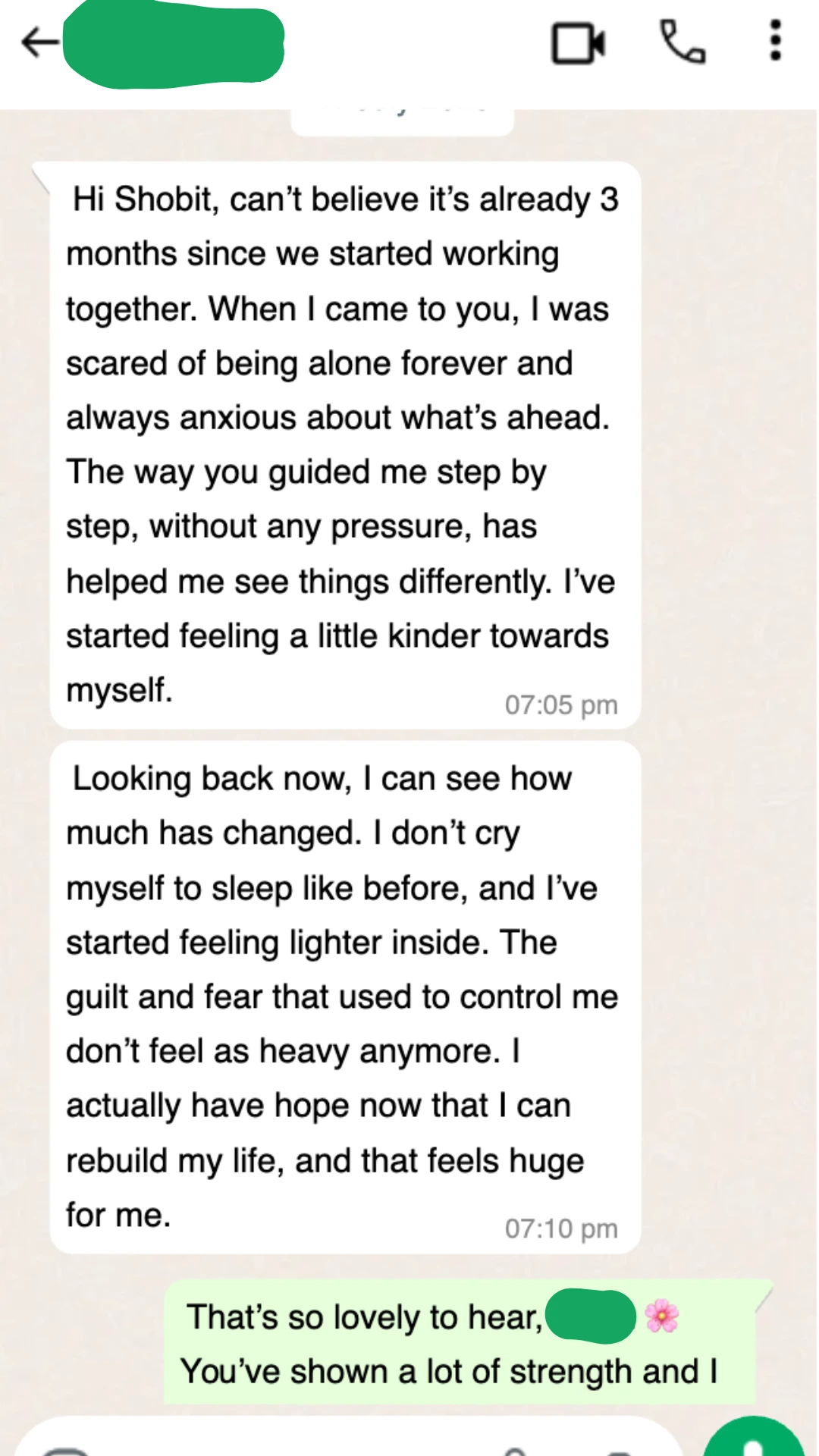Open the contact's profile from the header name

coord(174,43)
